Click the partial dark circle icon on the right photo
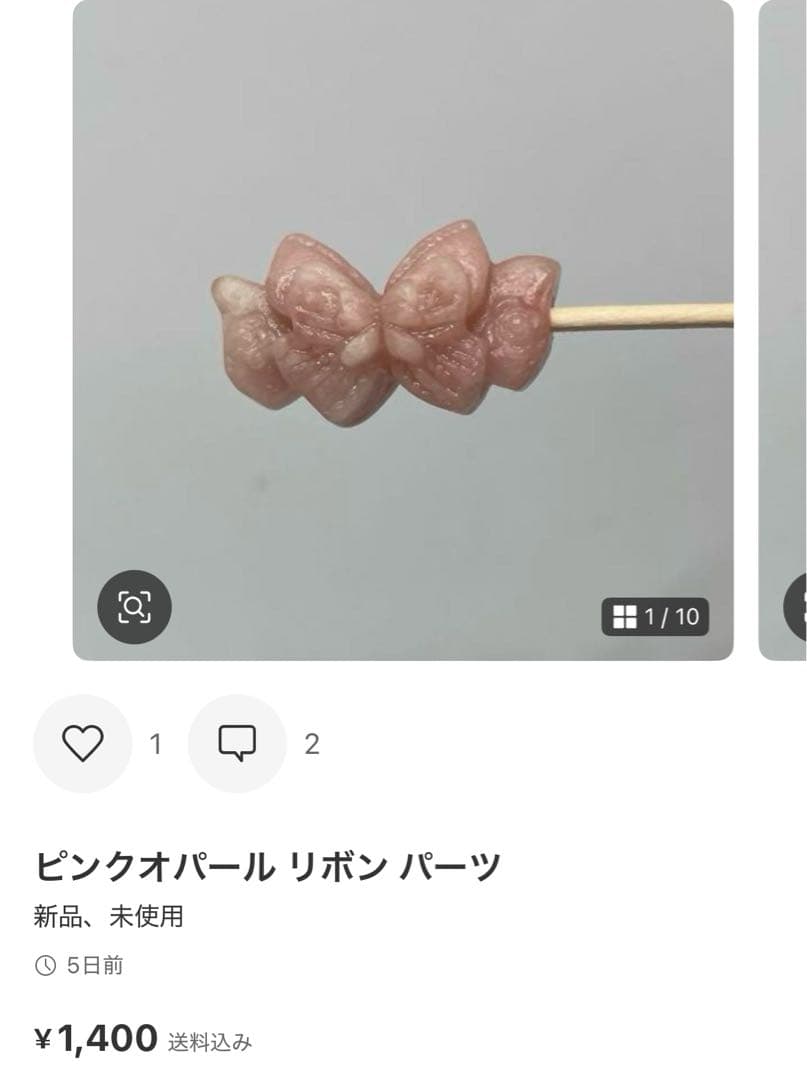 tap(798, 605)
